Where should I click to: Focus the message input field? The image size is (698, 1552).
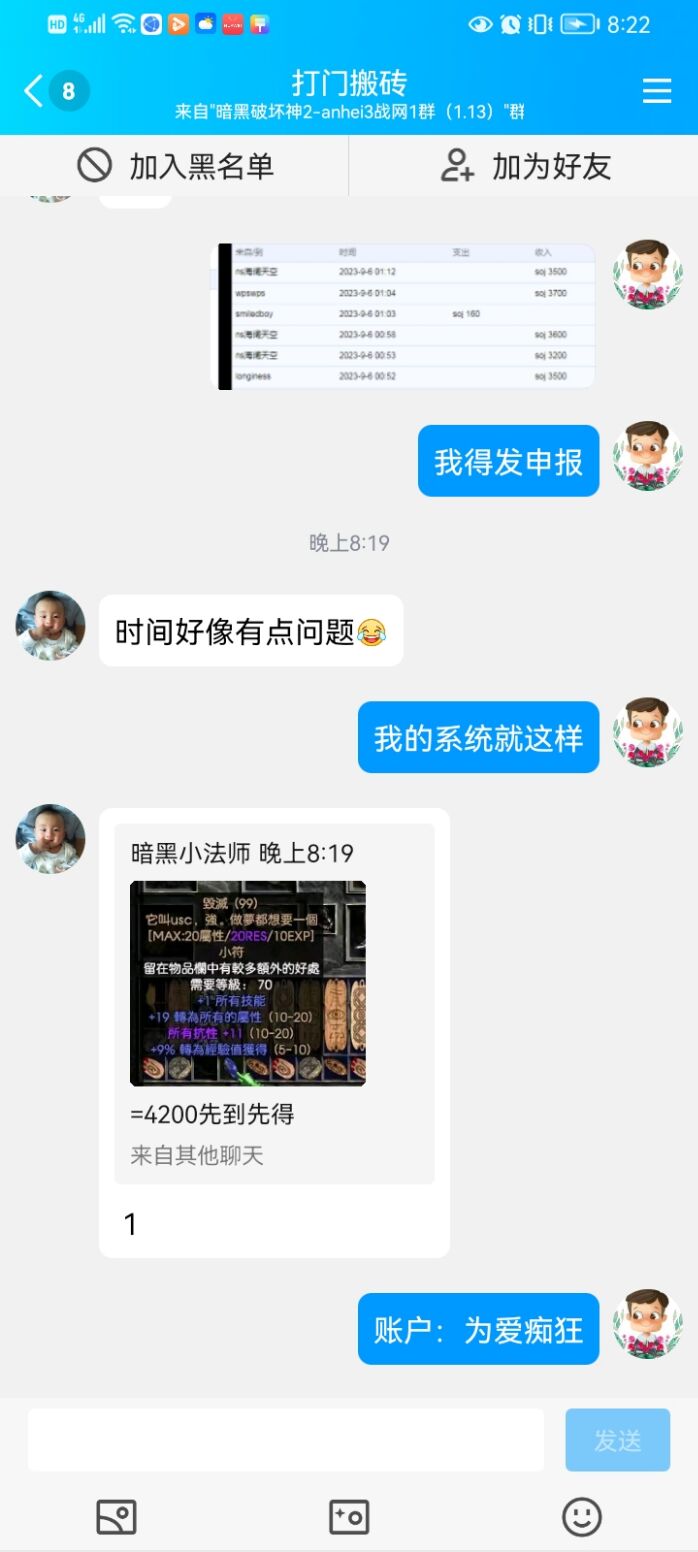(x=285, y=1440)
